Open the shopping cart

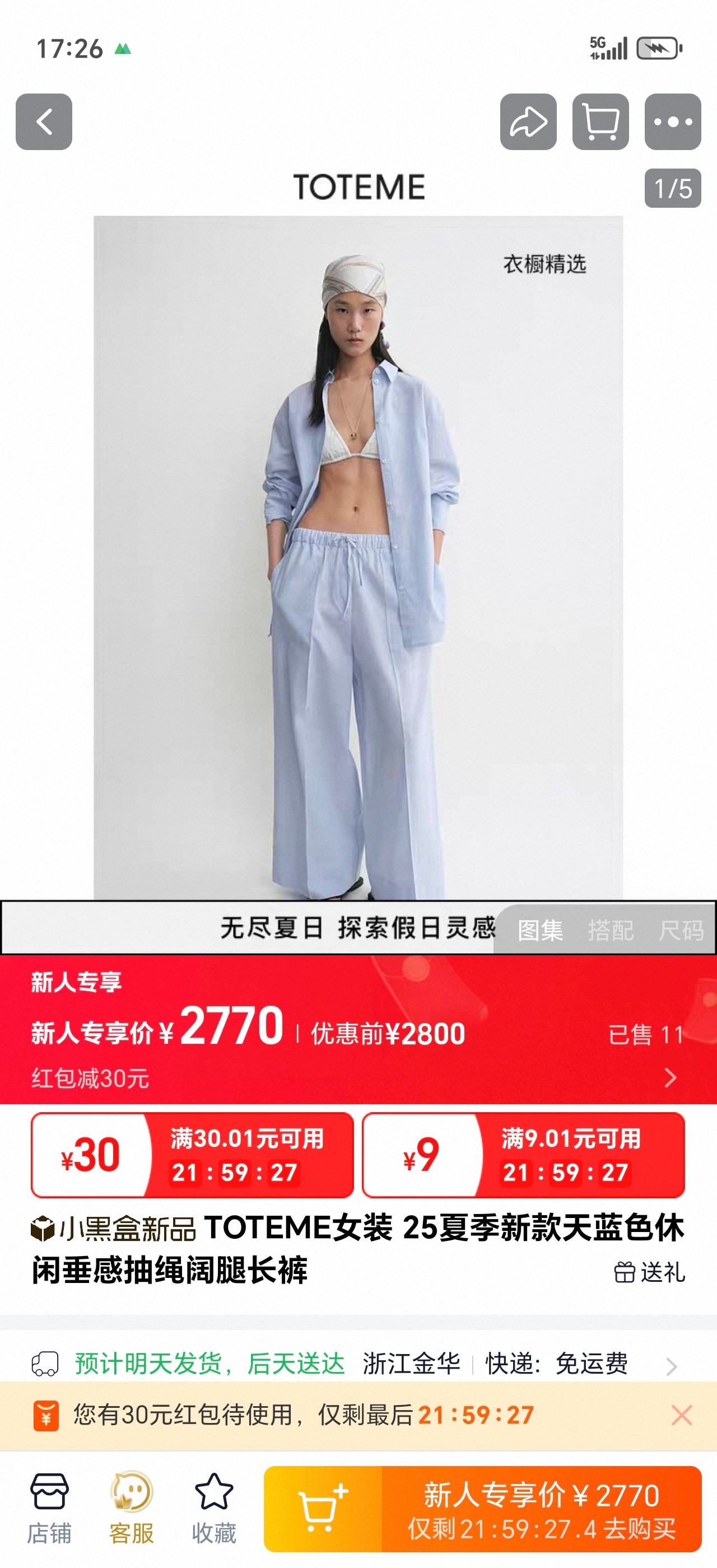click(x=600, y=122)
